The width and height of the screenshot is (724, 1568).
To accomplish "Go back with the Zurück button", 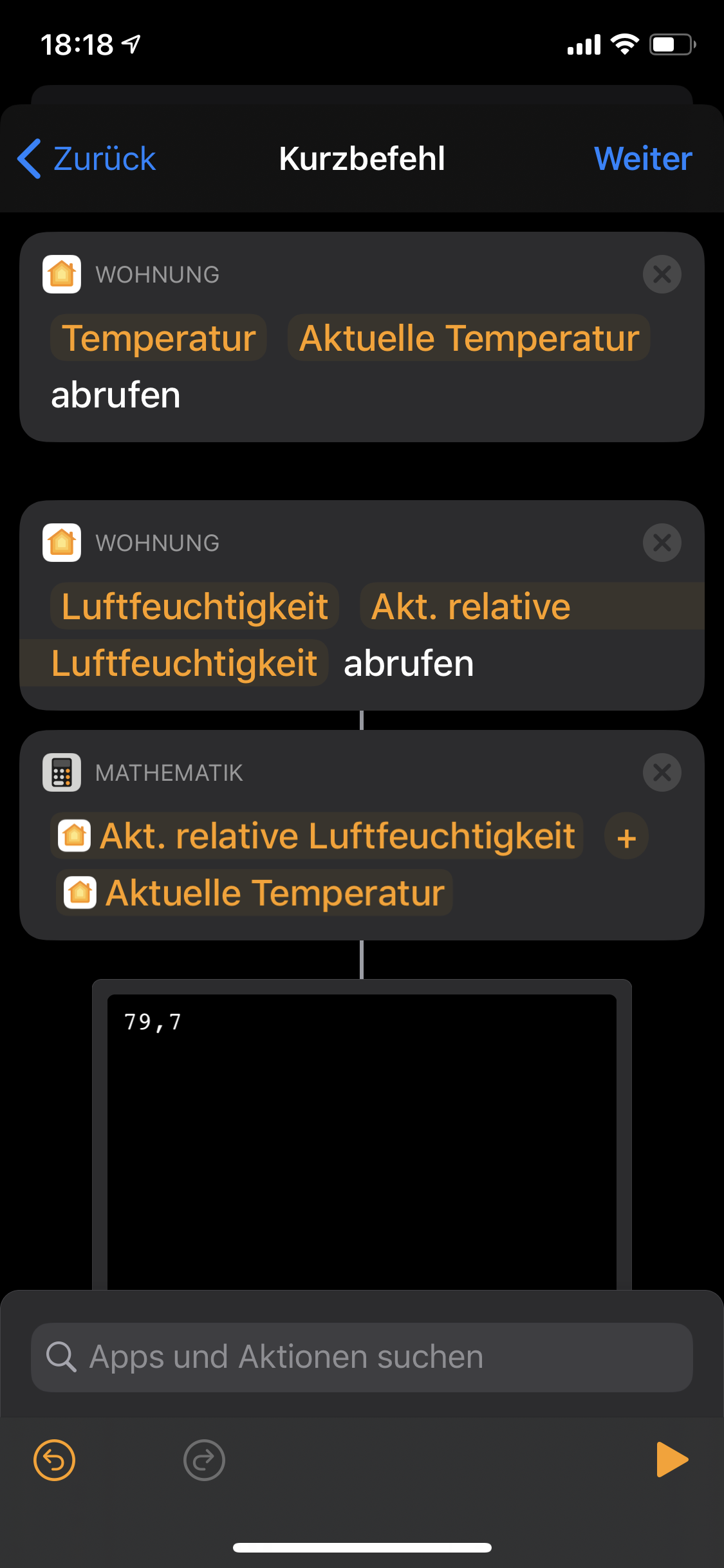I will pos(87,159).
